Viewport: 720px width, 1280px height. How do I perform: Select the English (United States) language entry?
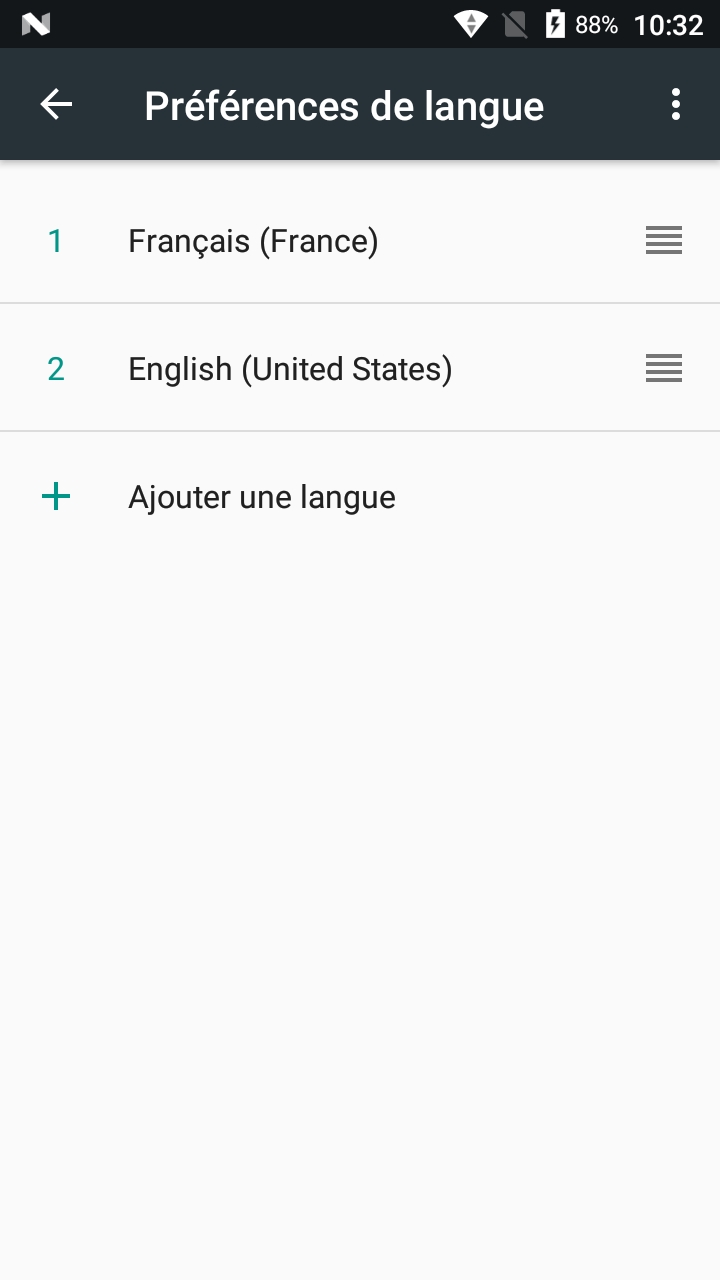click(290, 368)
